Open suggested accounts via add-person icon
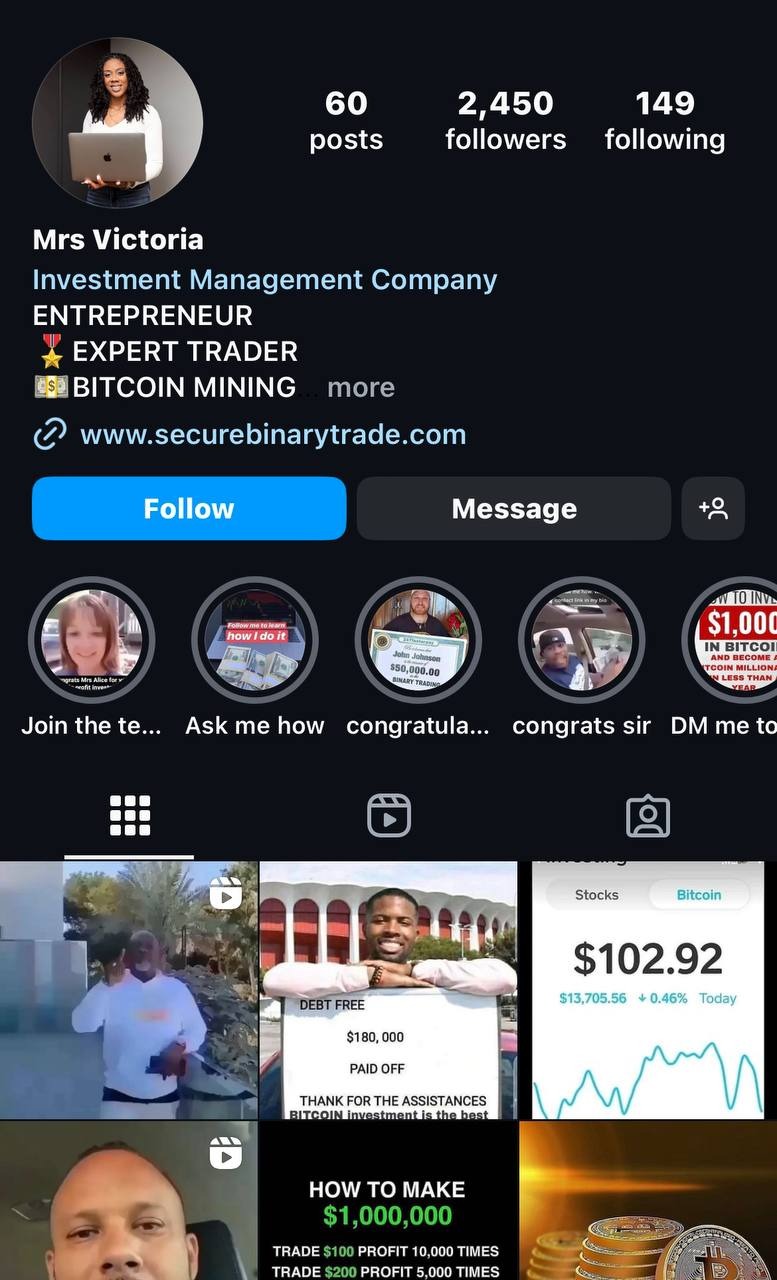This screenshot has width=777, height=1280. pyautogui.click(x=713, y=508)
